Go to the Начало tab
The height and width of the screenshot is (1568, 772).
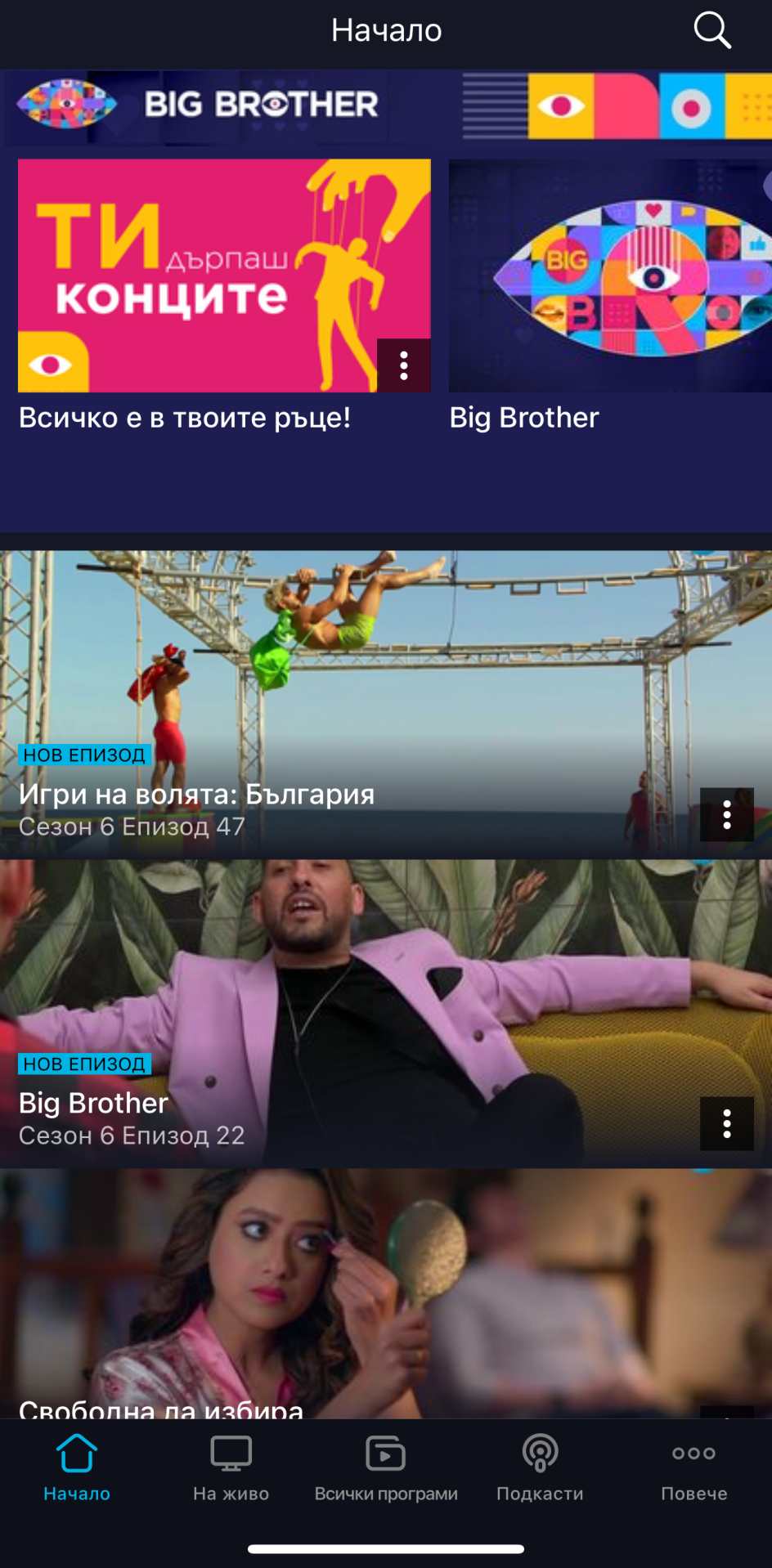click(x=77, y=1468)
